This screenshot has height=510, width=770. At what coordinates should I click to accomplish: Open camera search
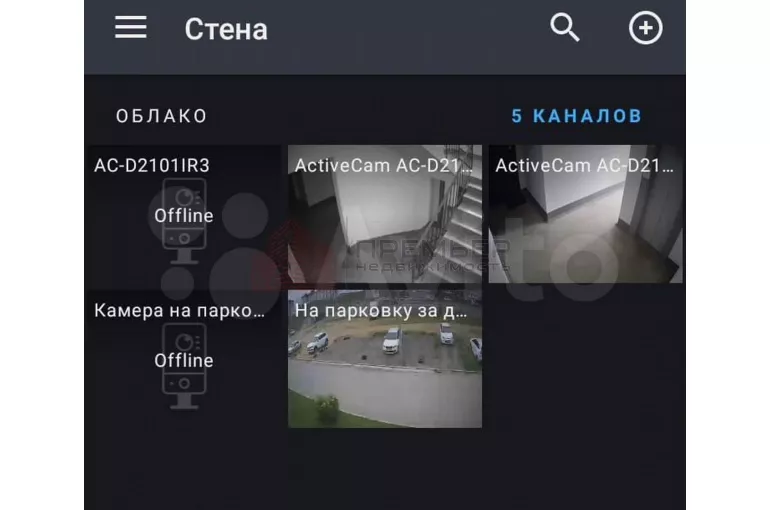565,28
